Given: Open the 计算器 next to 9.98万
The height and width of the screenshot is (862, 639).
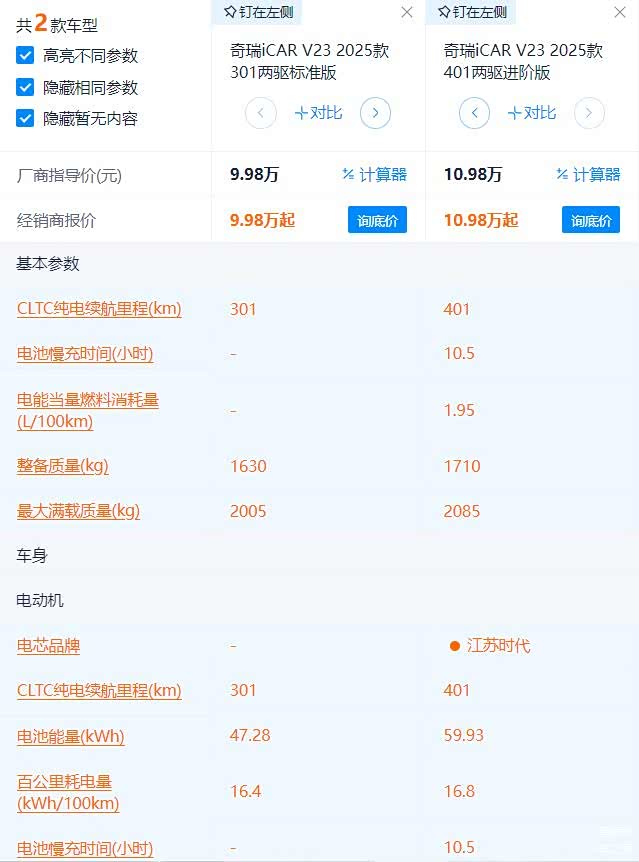Looking at the screenshot, I should pyautogui.click(x=374, y=175).
